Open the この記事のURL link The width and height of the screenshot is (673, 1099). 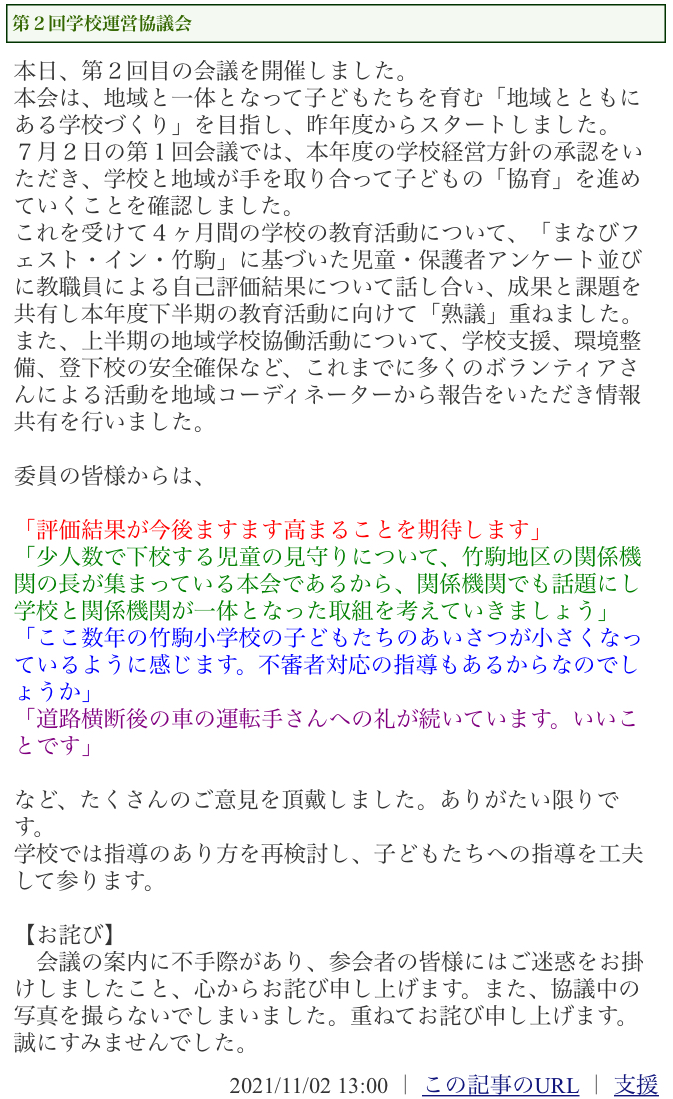[501, 1085]
